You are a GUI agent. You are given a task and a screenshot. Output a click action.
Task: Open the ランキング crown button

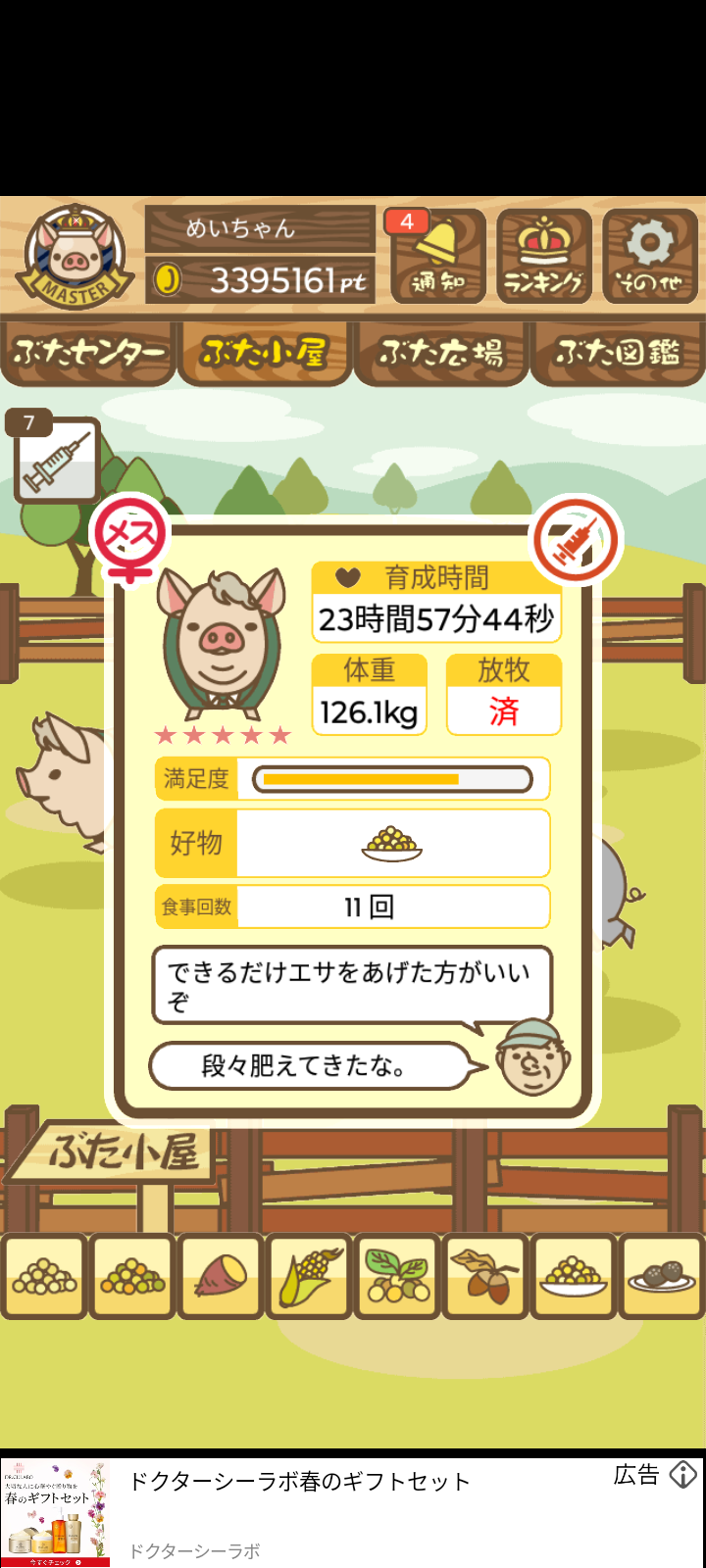[x=544, y=257]
